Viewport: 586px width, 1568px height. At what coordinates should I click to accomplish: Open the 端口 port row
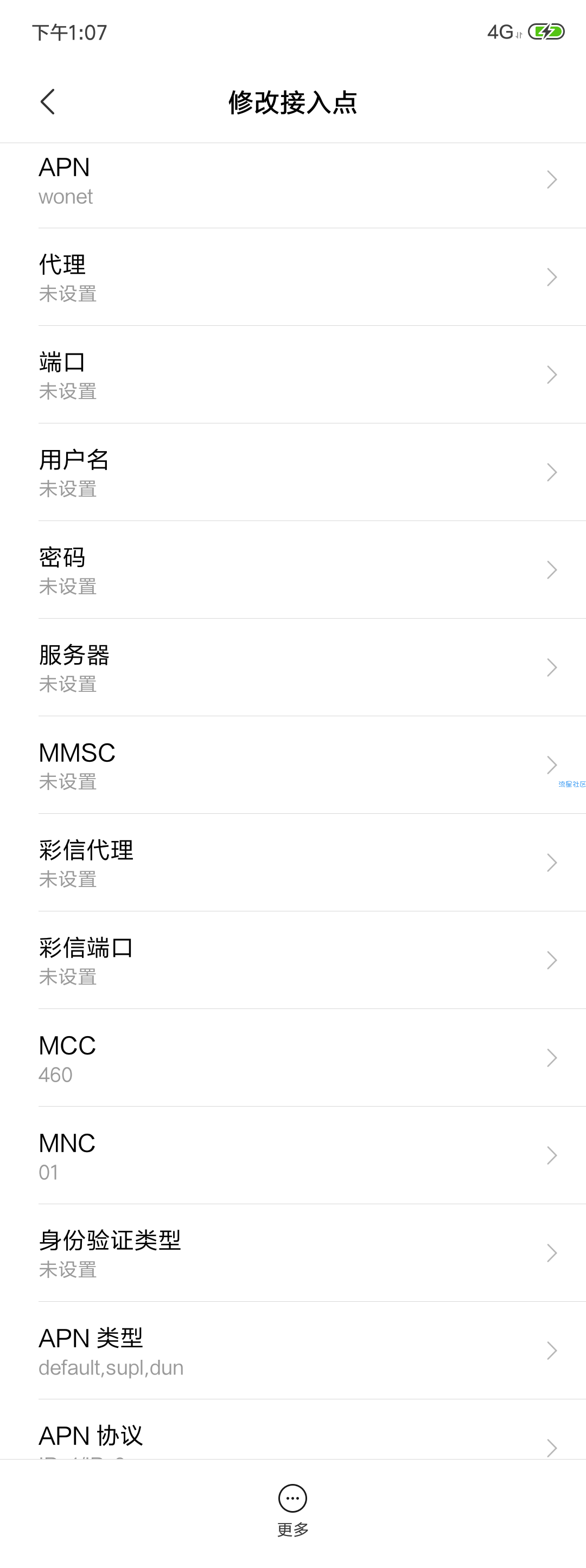(292, 375)
